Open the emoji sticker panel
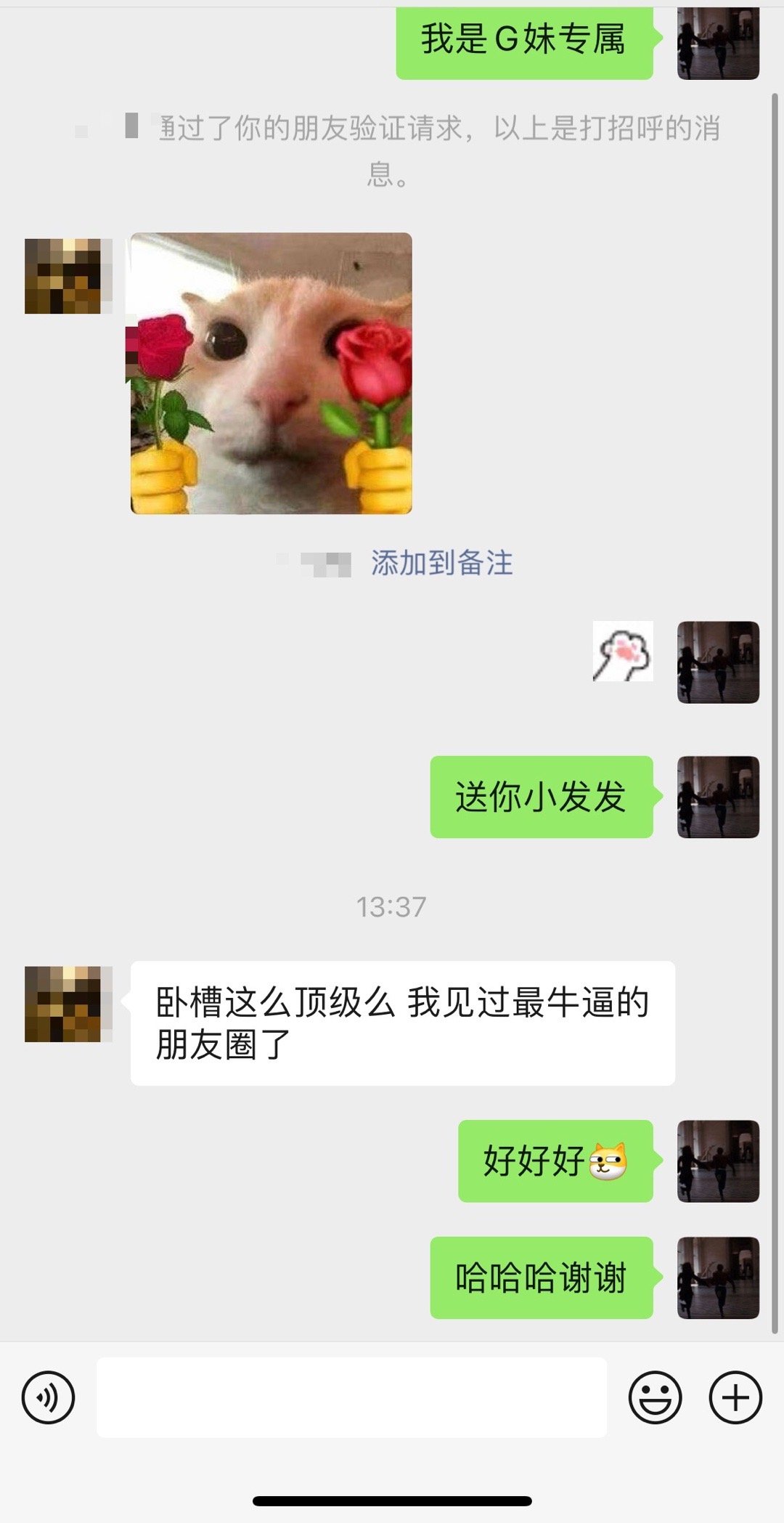Viewport: 784px width, 1523px height. [x=655, y=1397]
